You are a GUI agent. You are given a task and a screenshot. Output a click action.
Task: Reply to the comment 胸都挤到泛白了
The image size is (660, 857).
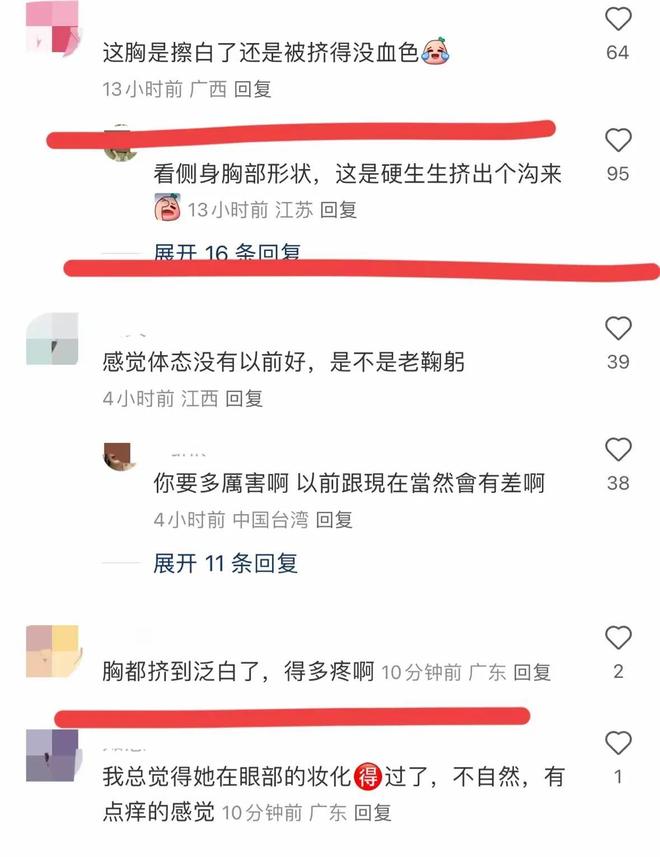pos(532,673)
